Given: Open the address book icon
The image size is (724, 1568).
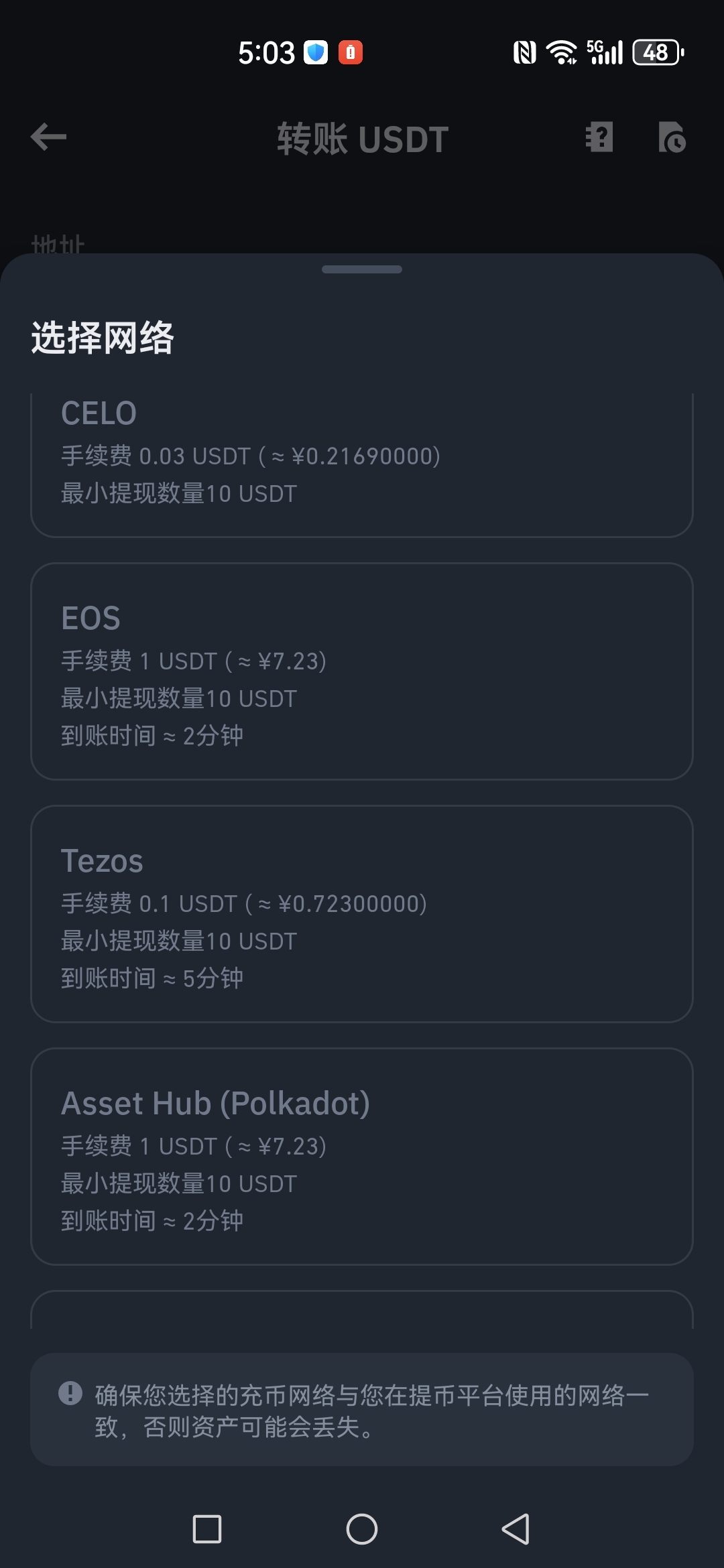Looking at the screenshot, I should pos(600,139).
